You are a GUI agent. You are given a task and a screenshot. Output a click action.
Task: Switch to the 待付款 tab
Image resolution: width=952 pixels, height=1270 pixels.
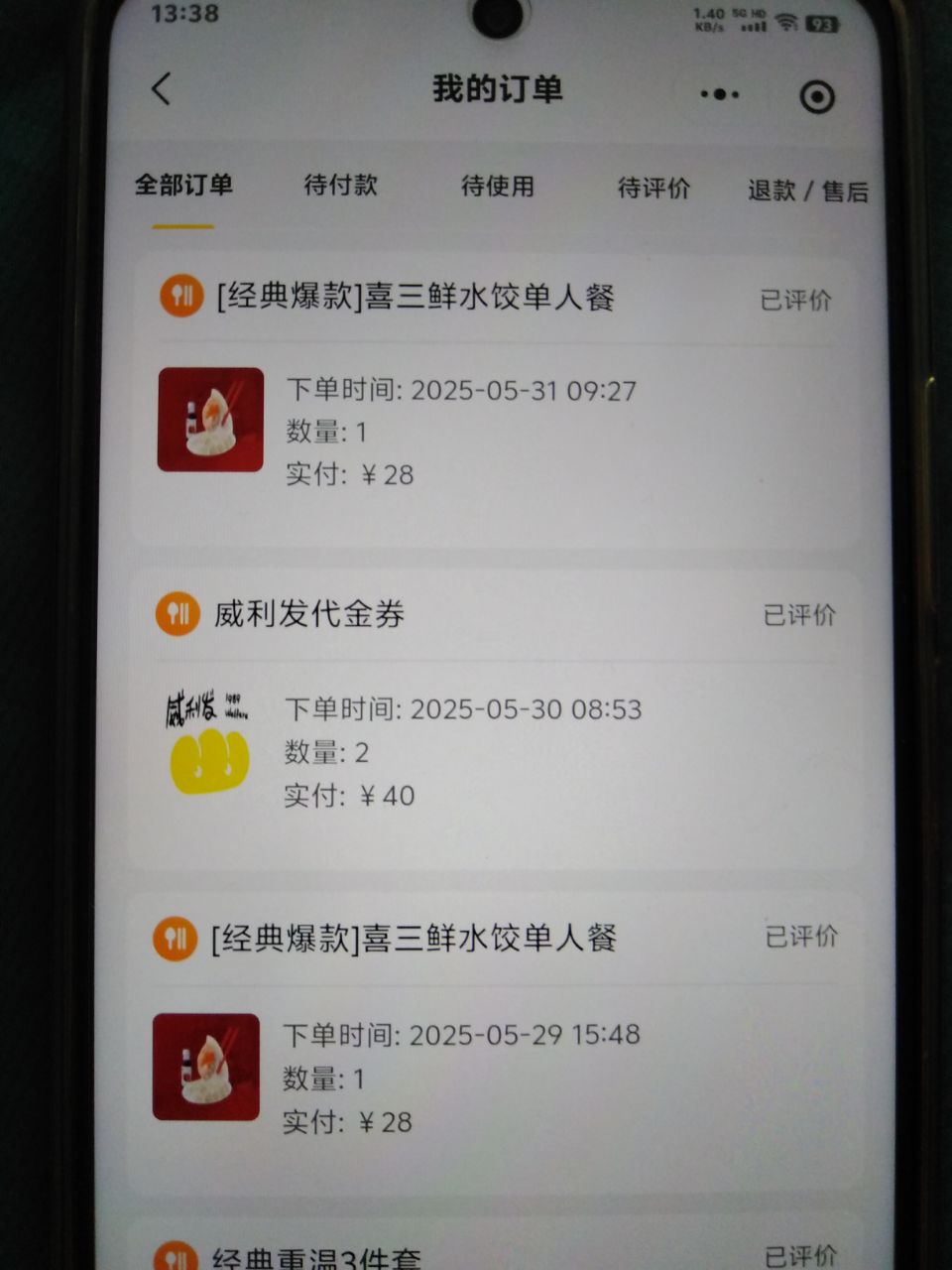340,185
